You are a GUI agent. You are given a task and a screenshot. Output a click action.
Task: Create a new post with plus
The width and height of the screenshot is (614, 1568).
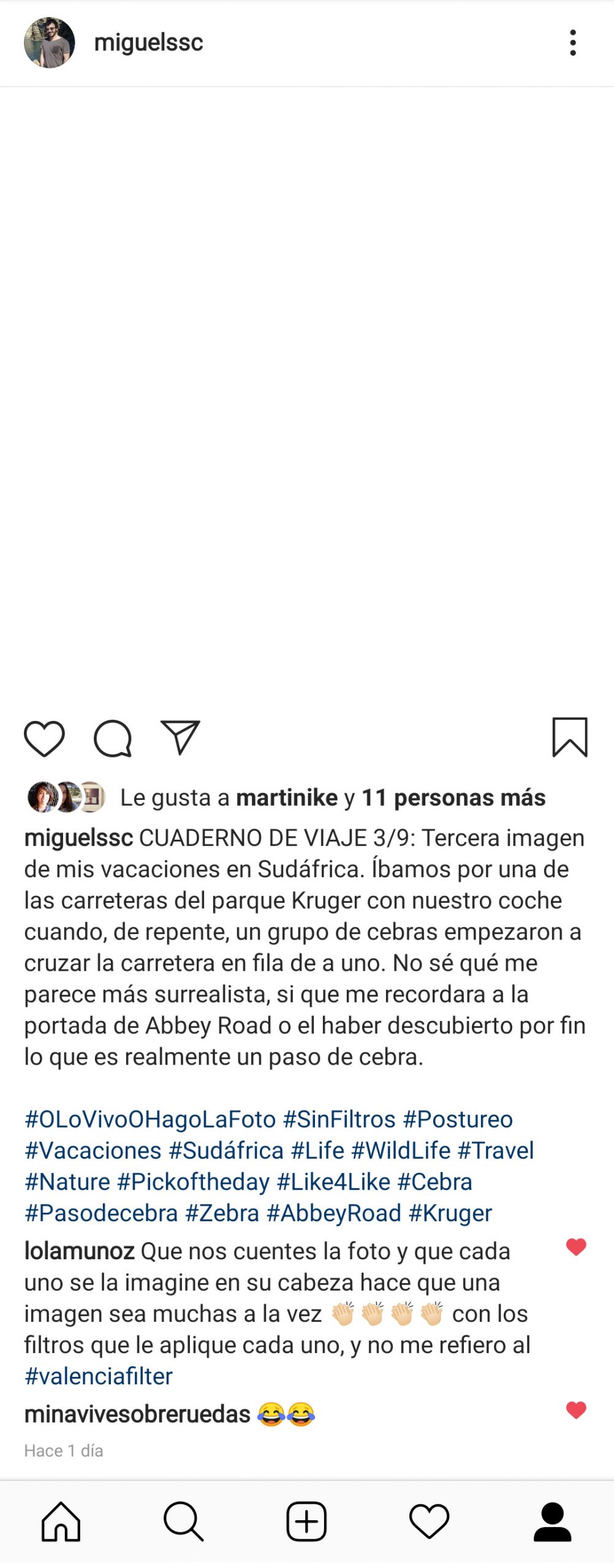pos(306,1521)
